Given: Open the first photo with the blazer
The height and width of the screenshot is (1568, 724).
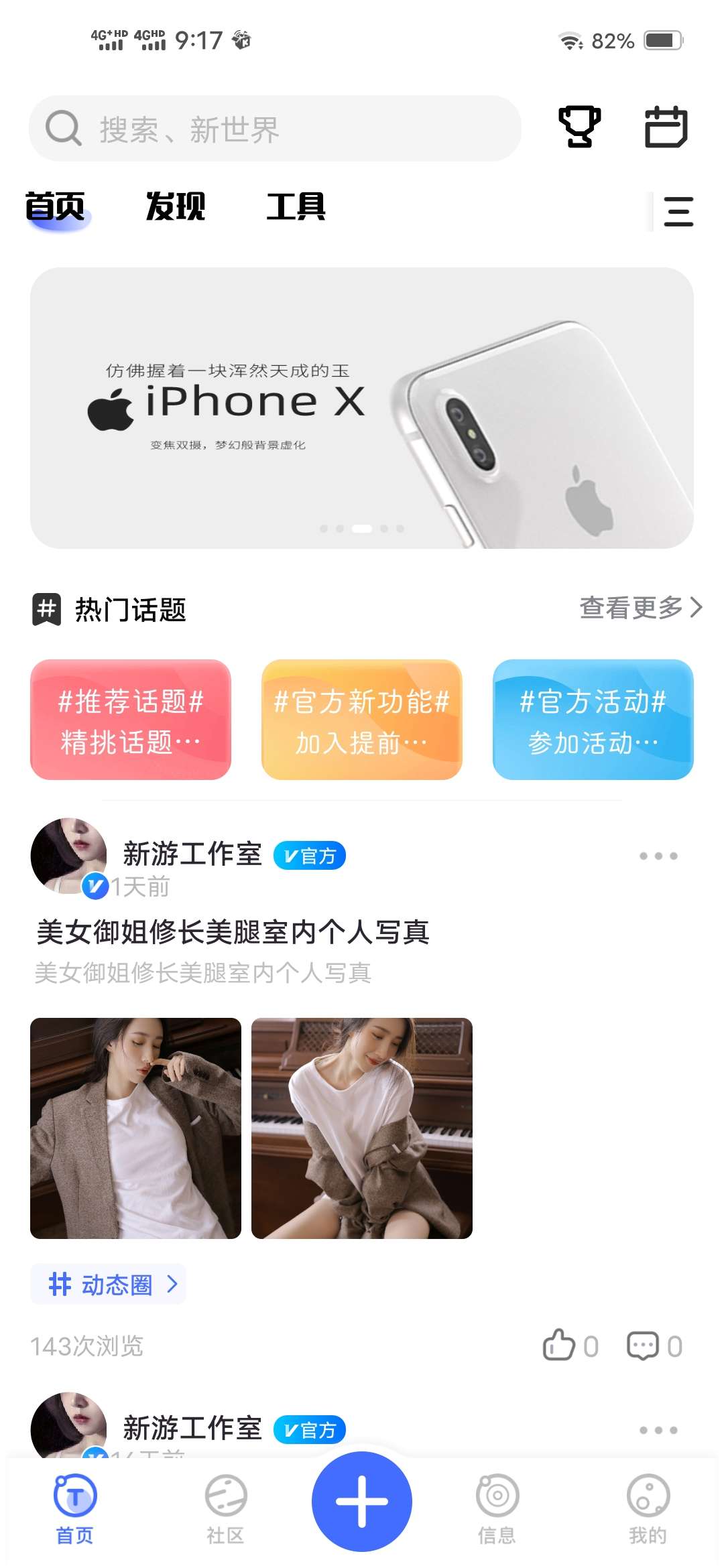Looking at the screenshot, I should tap(135, 1128).
